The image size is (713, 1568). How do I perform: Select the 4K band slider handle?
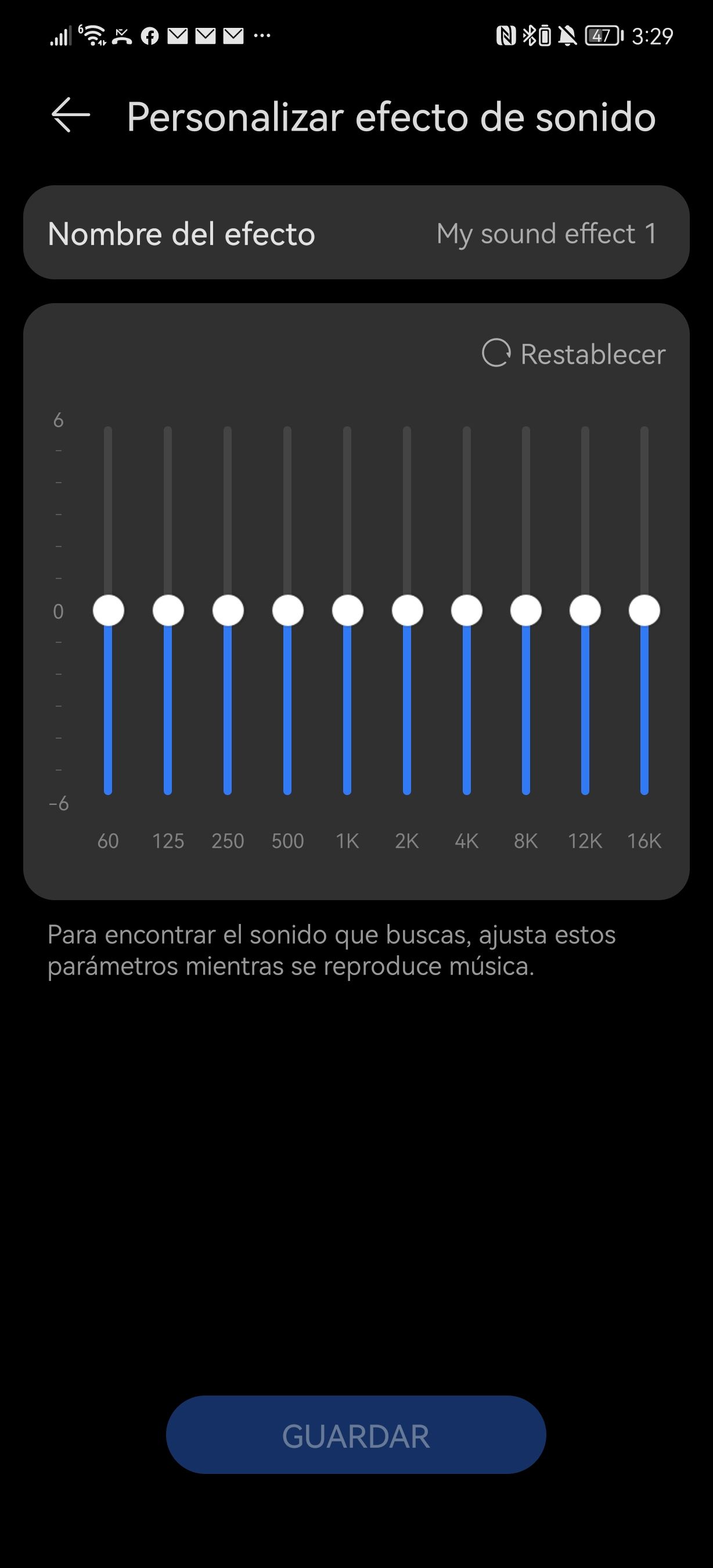coord(467,610)
